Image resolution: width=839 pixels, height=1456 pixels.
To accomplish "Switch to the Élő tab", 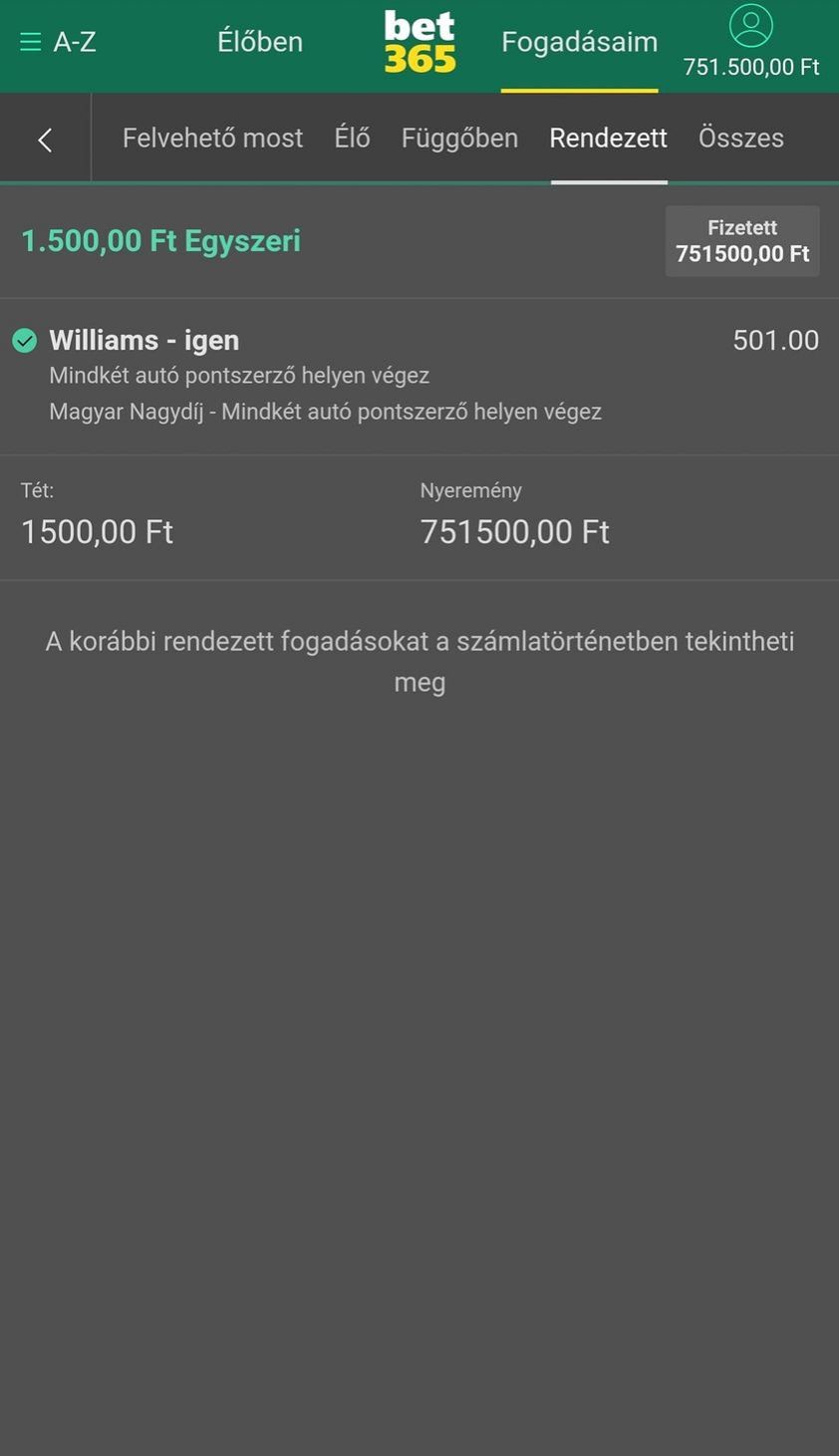I will coord(352,138).
